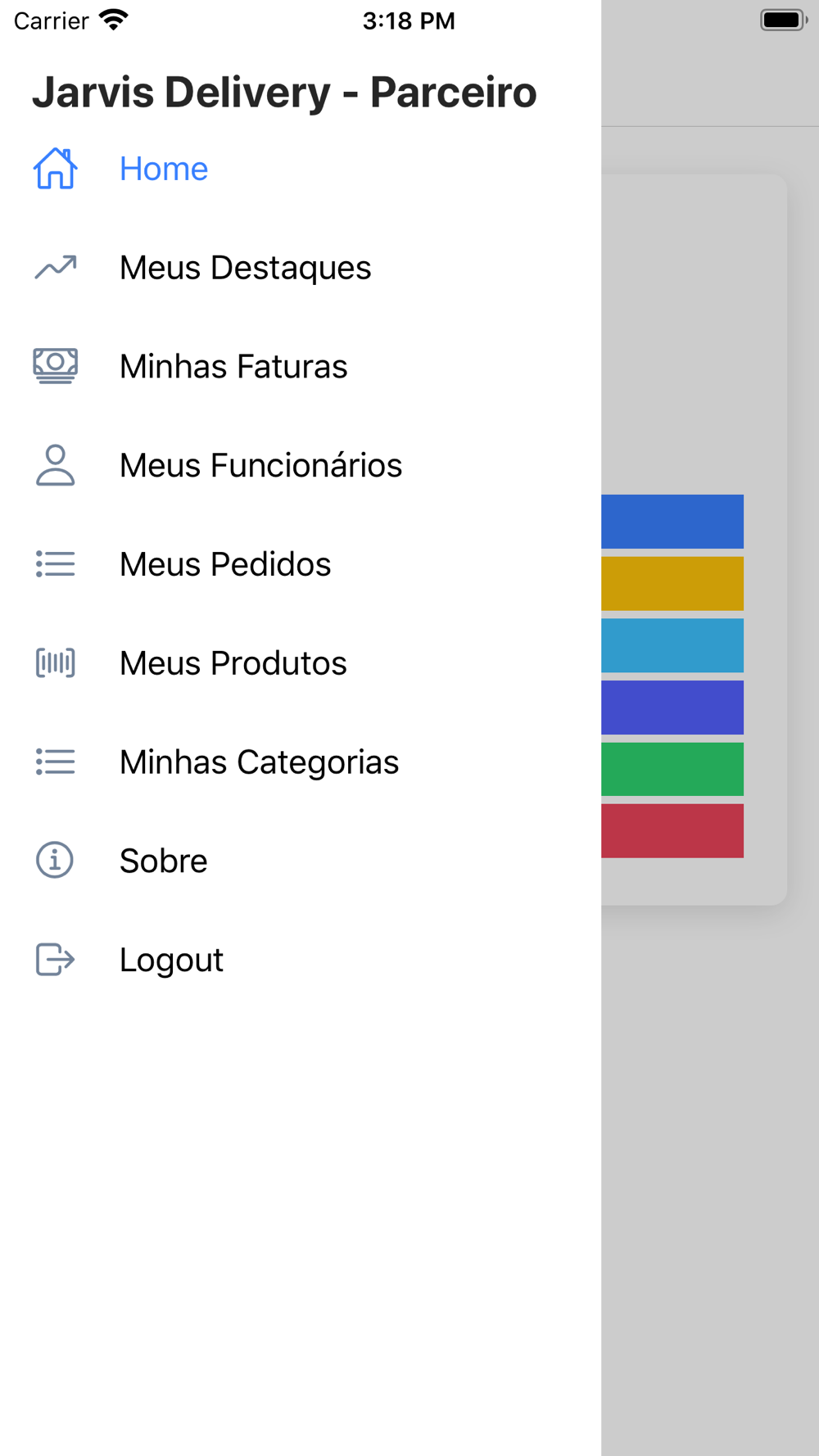Go to Minhas Faturas
819x1456 pixels.
[x=301, y=366]
